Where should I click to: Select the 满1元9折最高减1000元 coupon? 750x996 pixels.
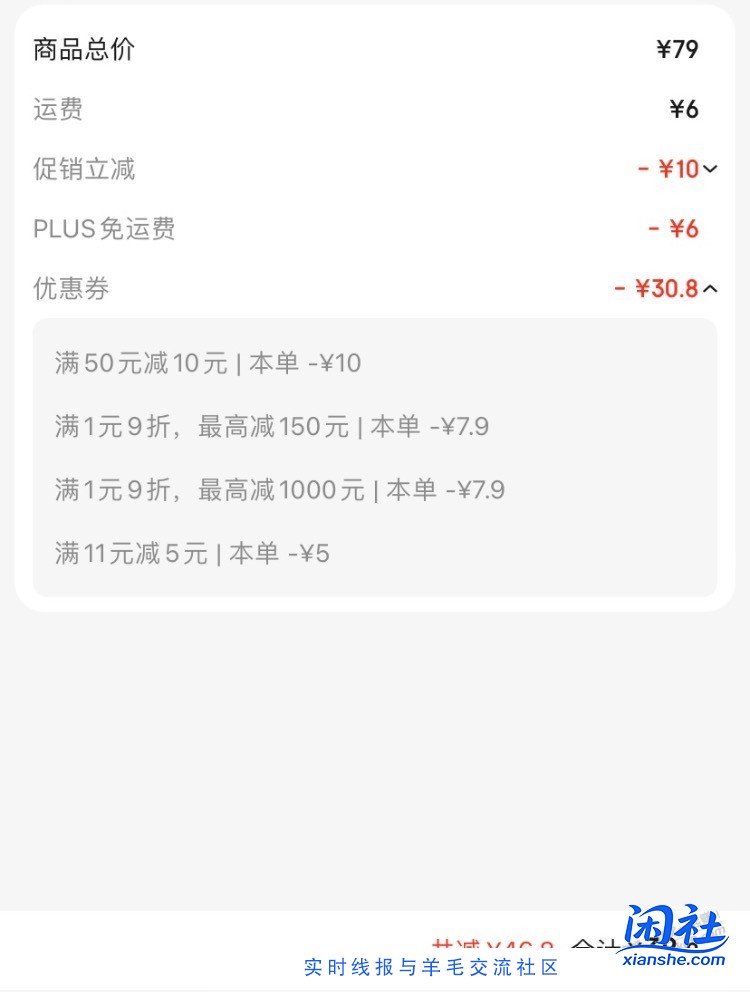(280, 490)
